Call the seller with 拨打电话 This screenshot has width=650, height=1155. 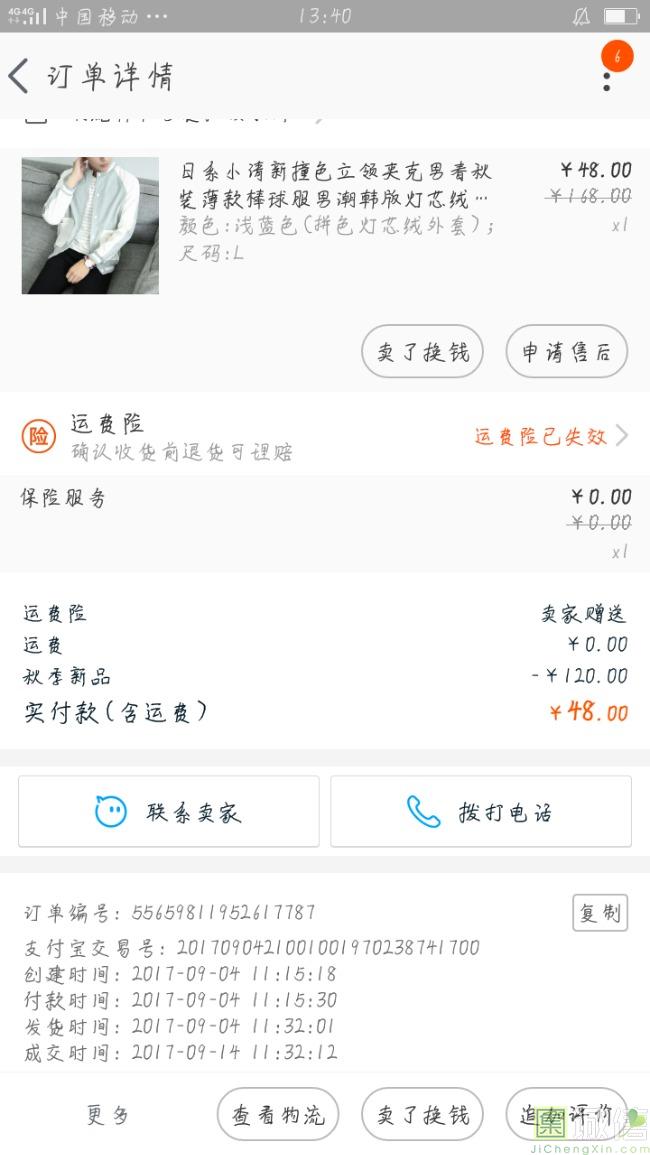481,811
